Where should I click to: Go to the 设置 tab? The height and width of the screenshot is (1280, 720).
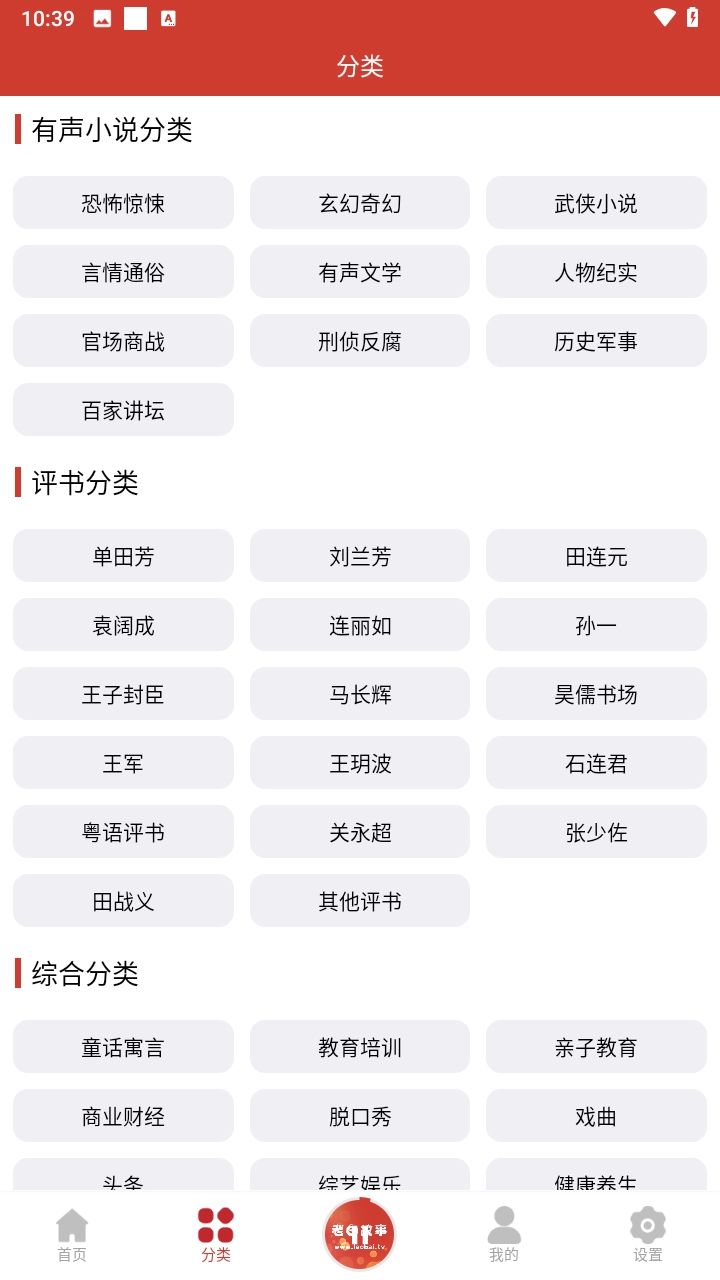click(x=648, y=1235)
